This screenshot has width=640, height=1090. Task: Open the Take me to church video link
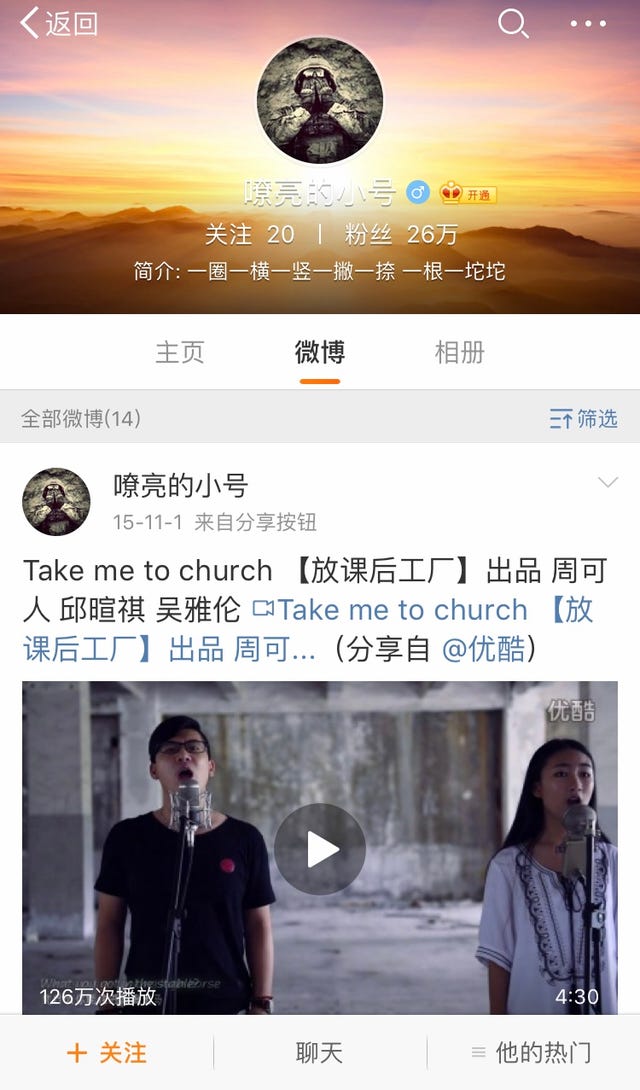coord(390,610)
